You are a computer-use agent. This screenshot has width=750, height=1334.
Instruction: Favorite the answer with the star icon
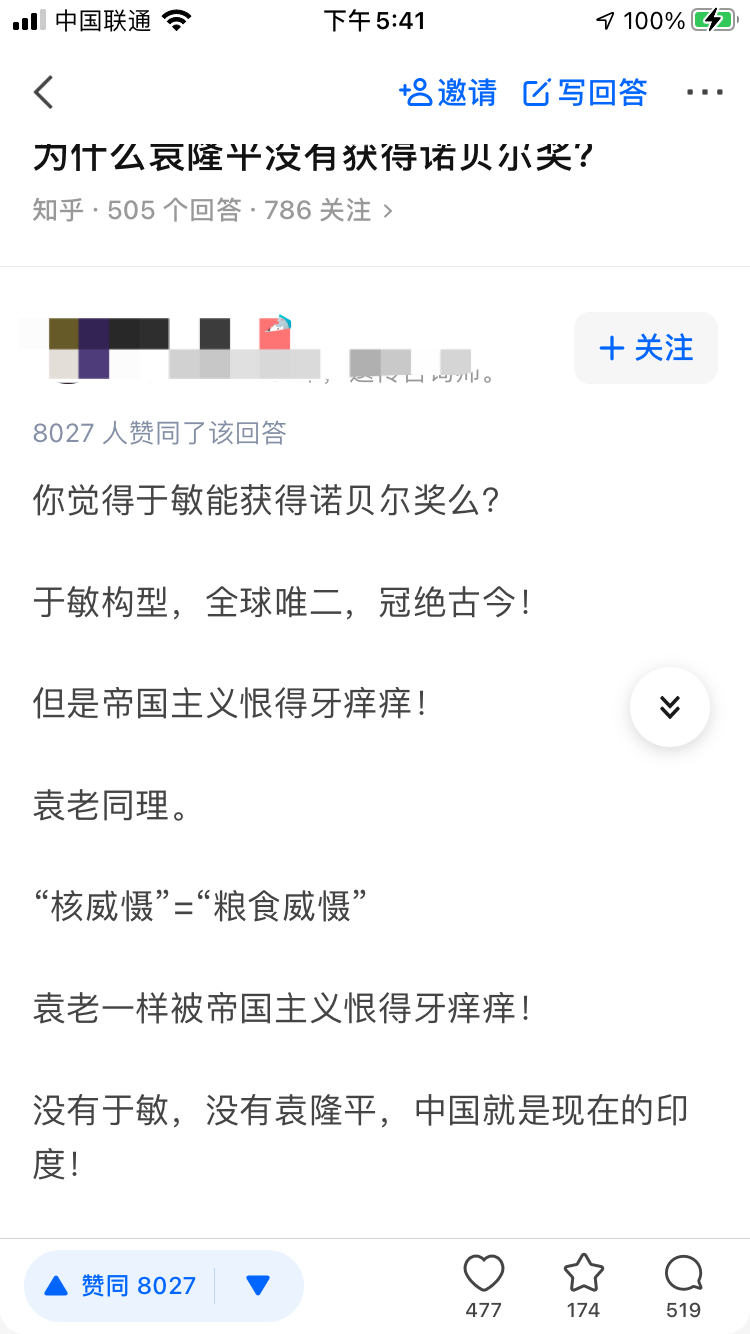pos(583,1284)
